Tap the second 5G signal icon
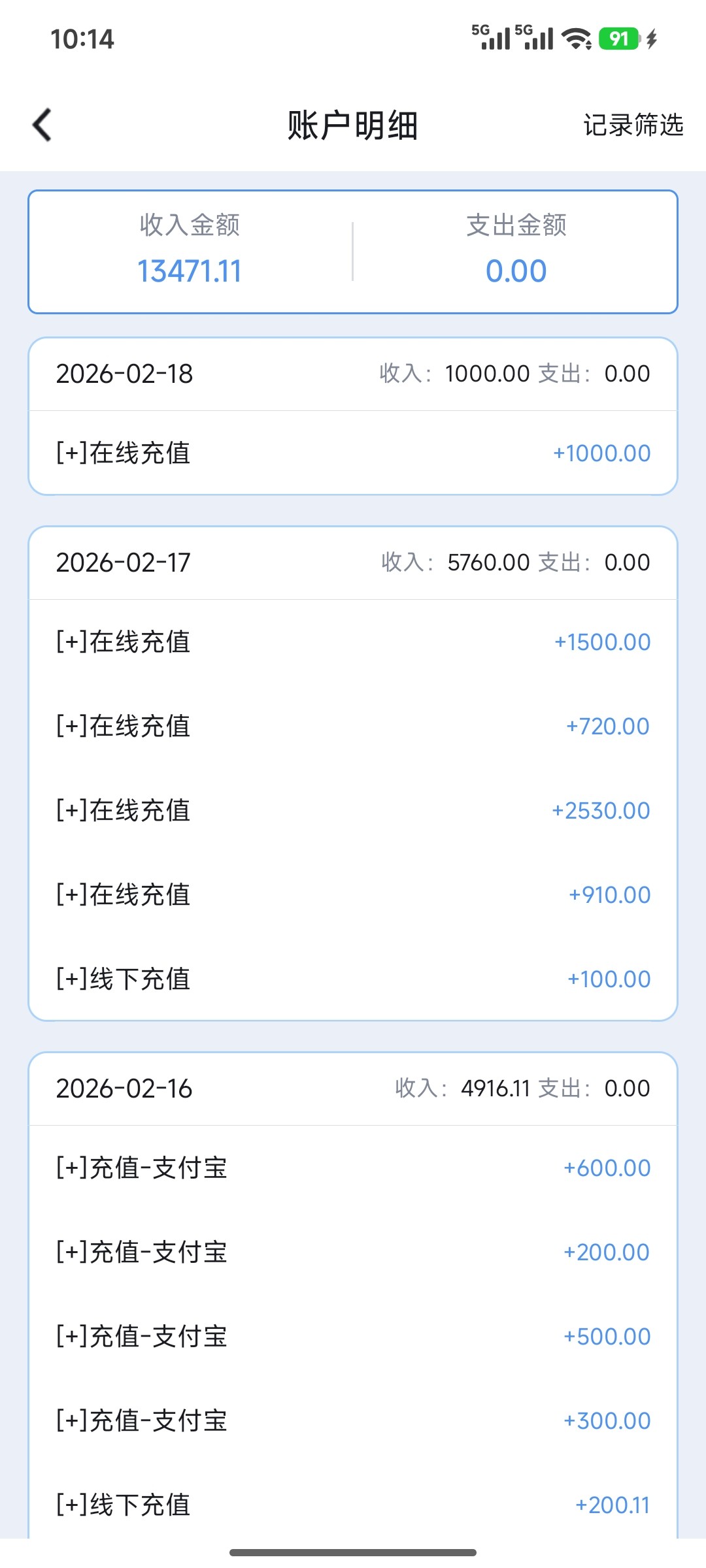Image resolution: width=706 pixels, height=1568 pixels. tap(534, 36)
